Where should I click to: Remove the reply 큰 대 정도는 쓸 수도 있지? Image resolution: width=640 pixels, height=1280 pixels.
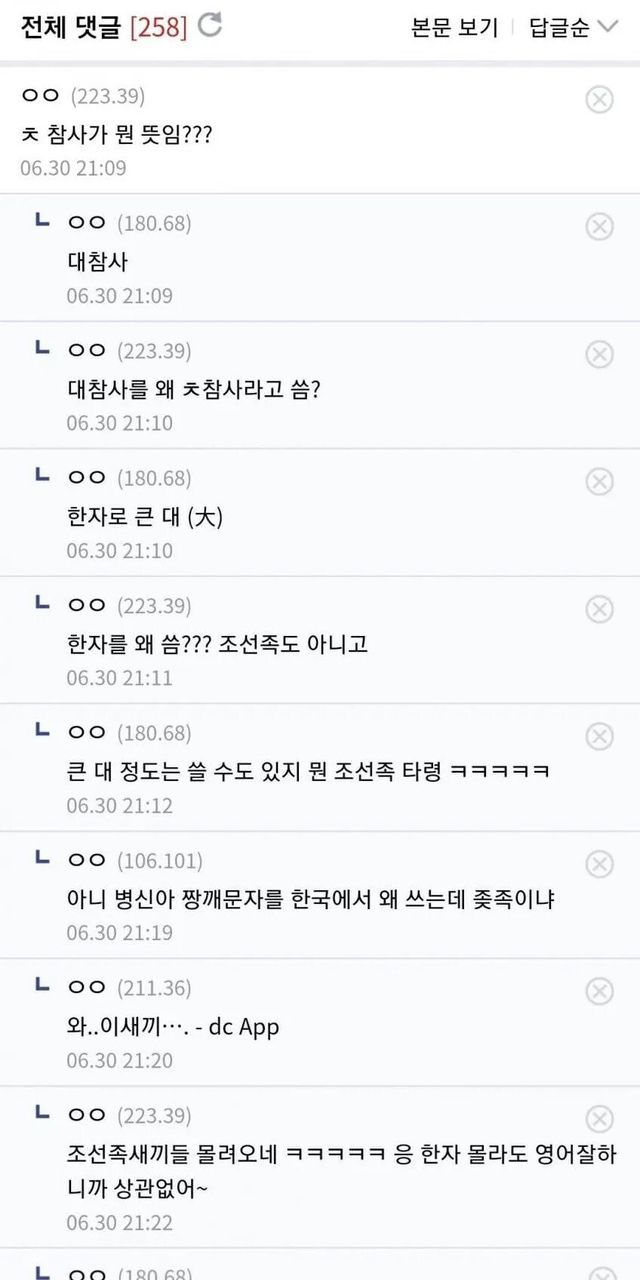599,737
